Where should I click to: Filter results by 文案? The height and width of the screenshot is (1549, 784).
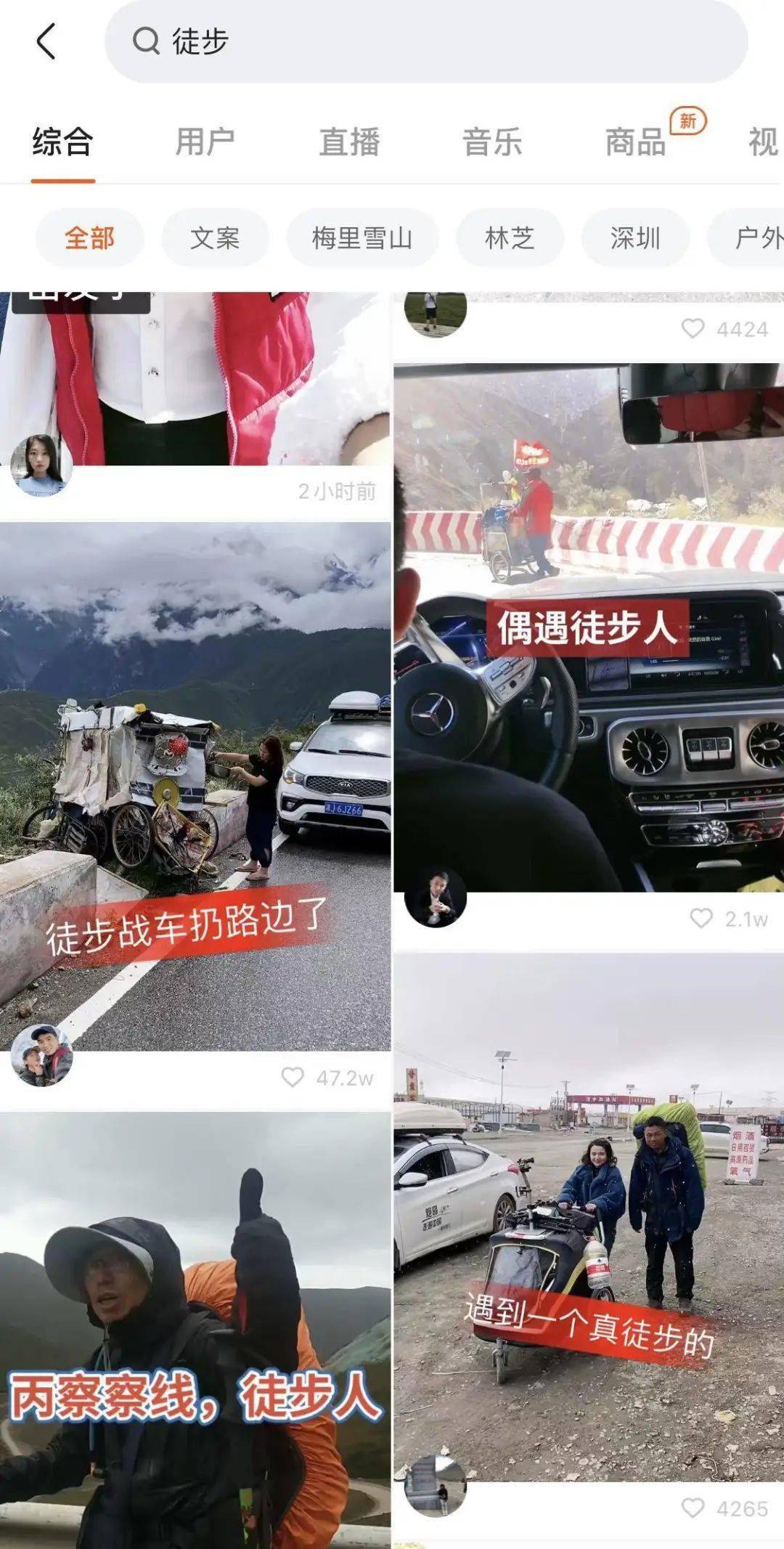tap(214, 237)
